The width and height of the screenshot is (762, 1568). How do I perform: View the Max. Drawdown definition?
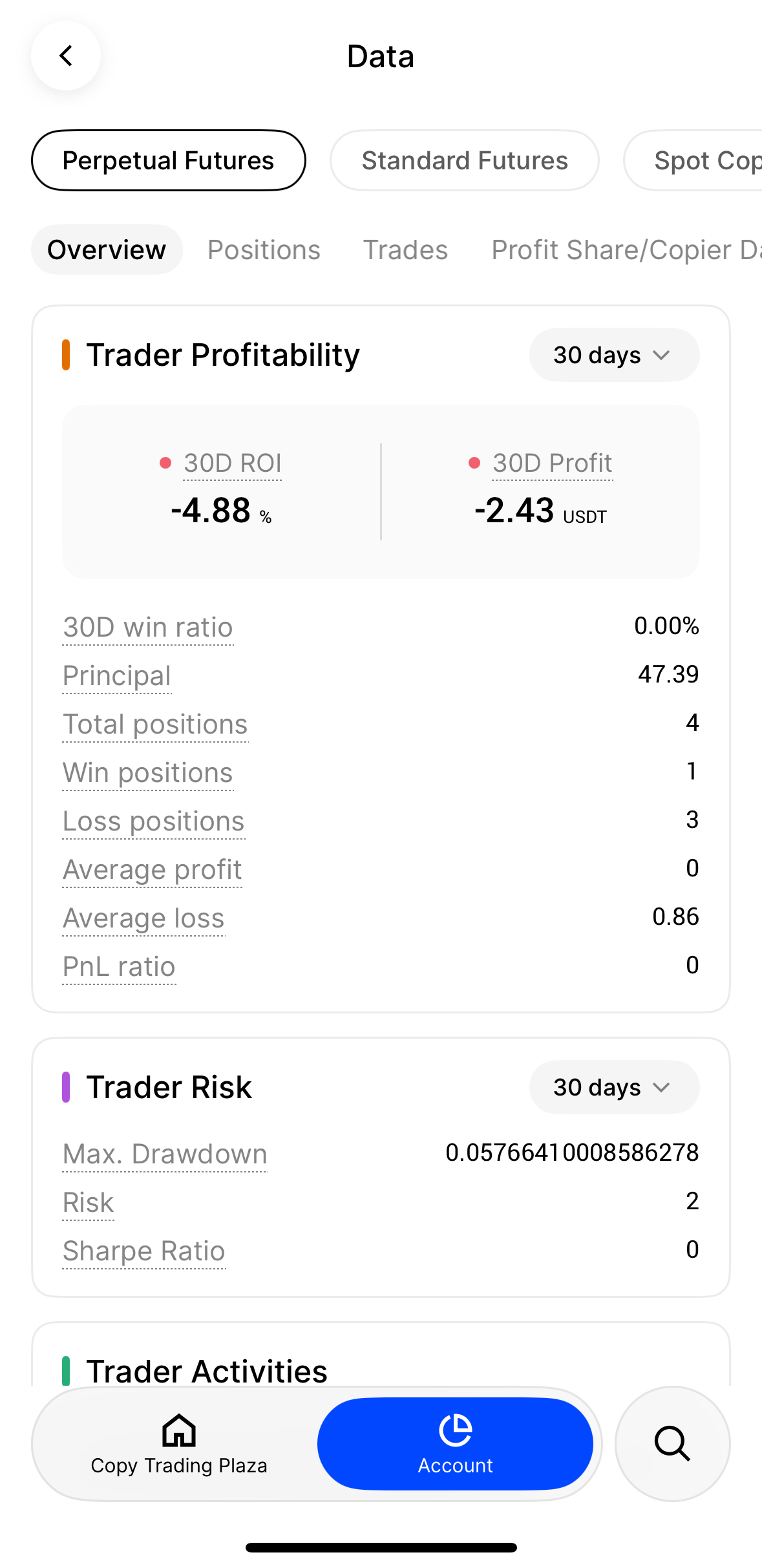click(x=165, y=1154)
